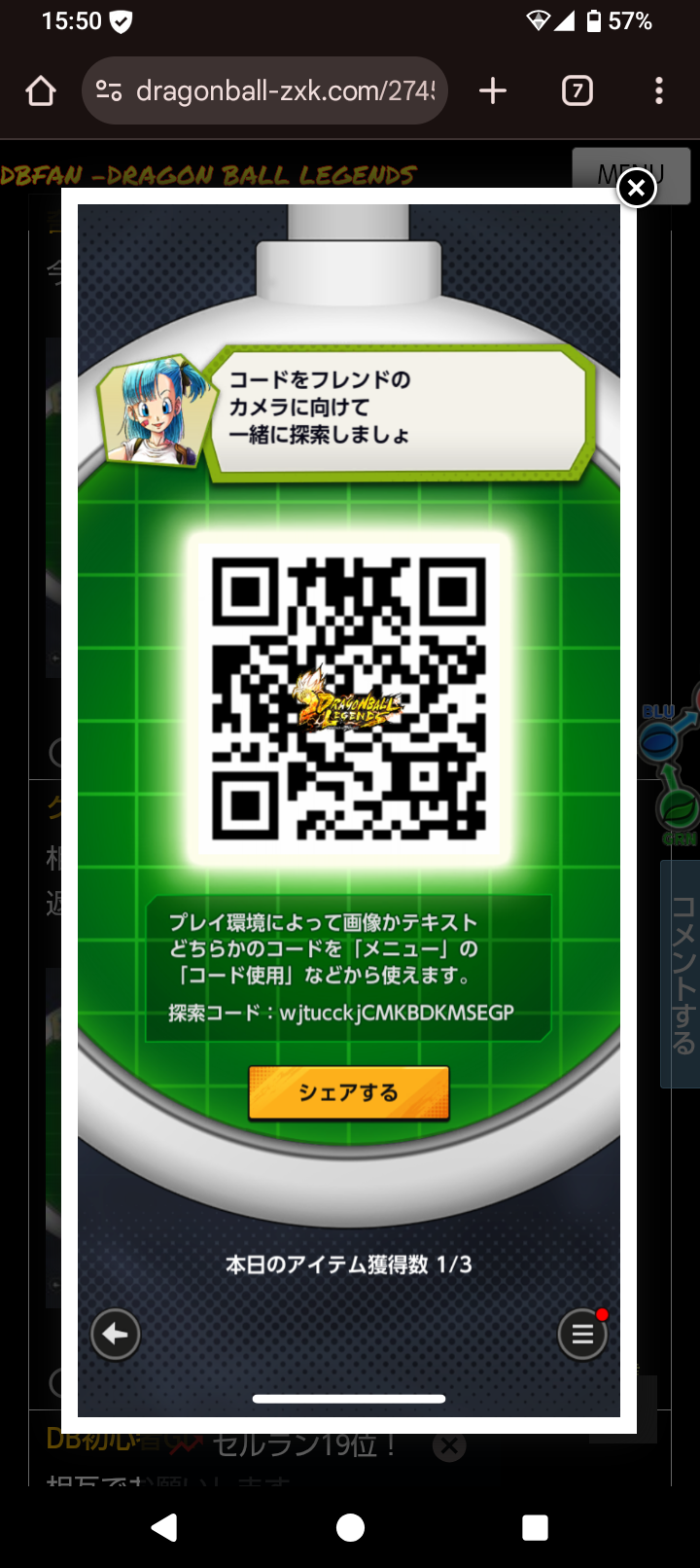Tap the system back button
This screenshot has height=1568, width=700.
164,1527
